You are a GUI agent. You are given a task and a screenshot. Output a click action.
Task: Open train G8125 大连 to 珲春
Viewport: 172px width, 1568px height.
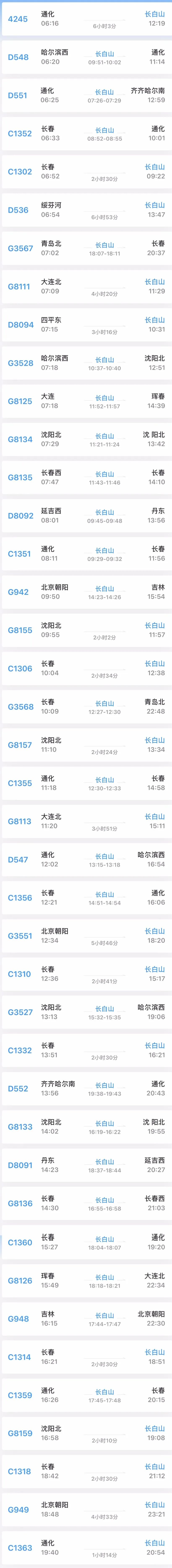tap(86, 401)
